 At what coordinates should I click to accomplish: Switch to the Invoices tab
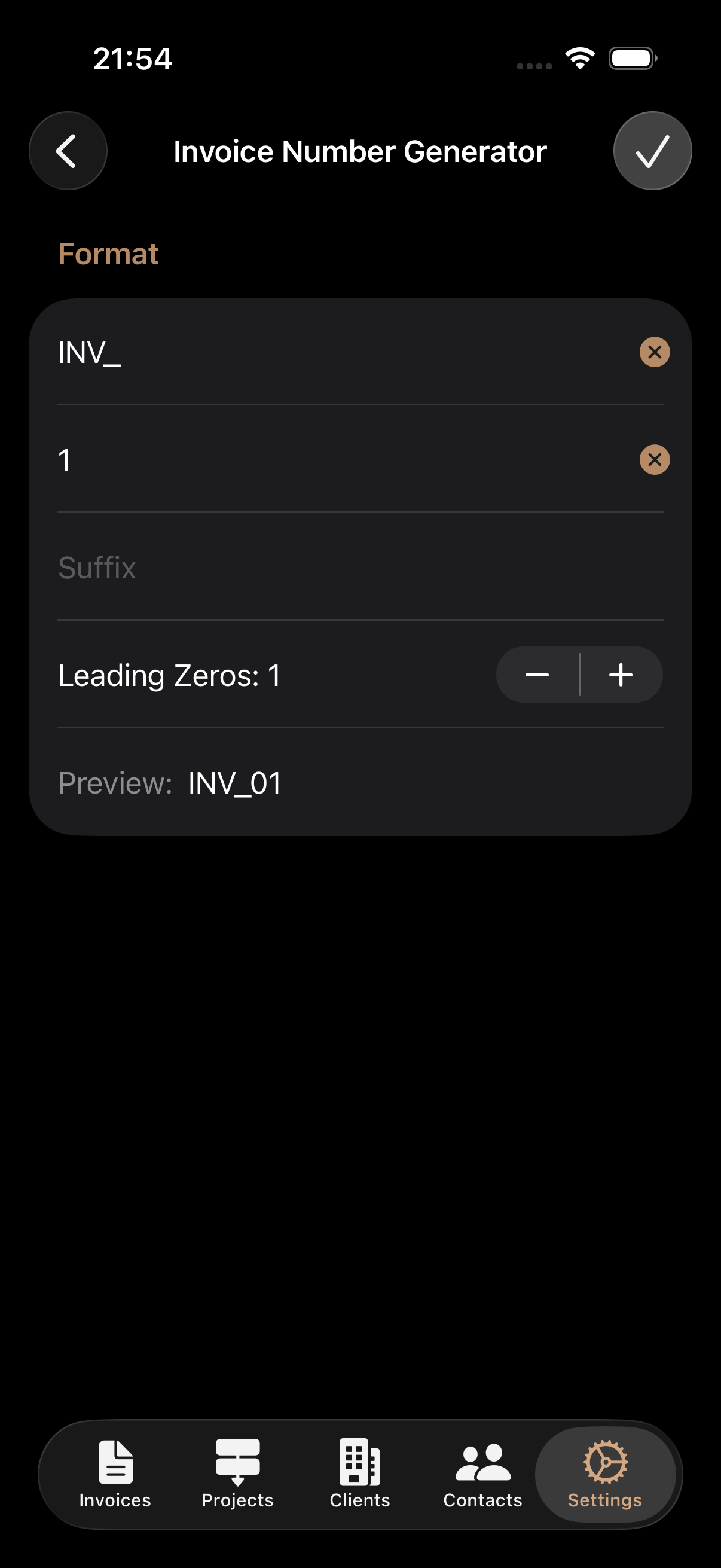[115, 1474]
